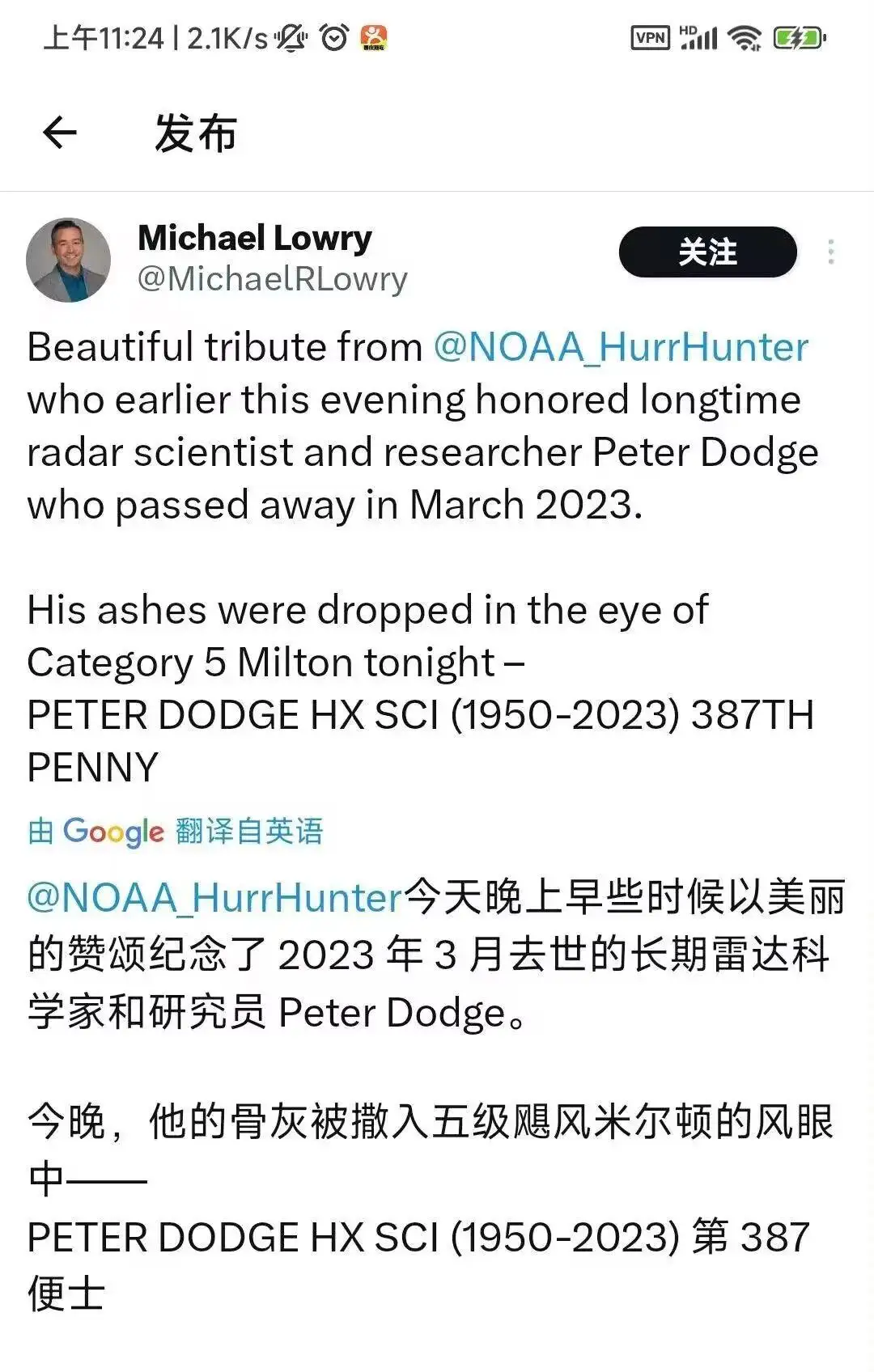
Task: Open Michael Lowry's profile picture
Action: coord(69,260)
